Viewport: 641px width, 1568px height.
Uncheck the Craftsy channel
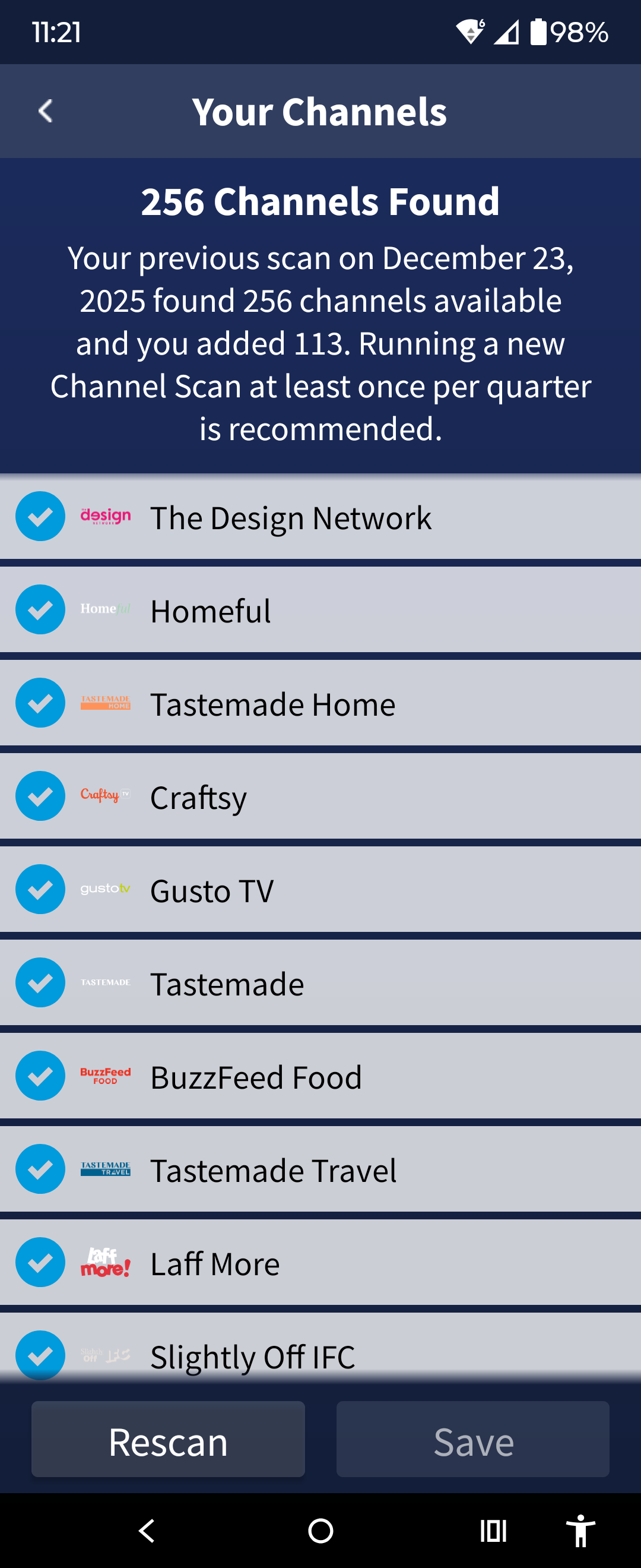[40, 796]
